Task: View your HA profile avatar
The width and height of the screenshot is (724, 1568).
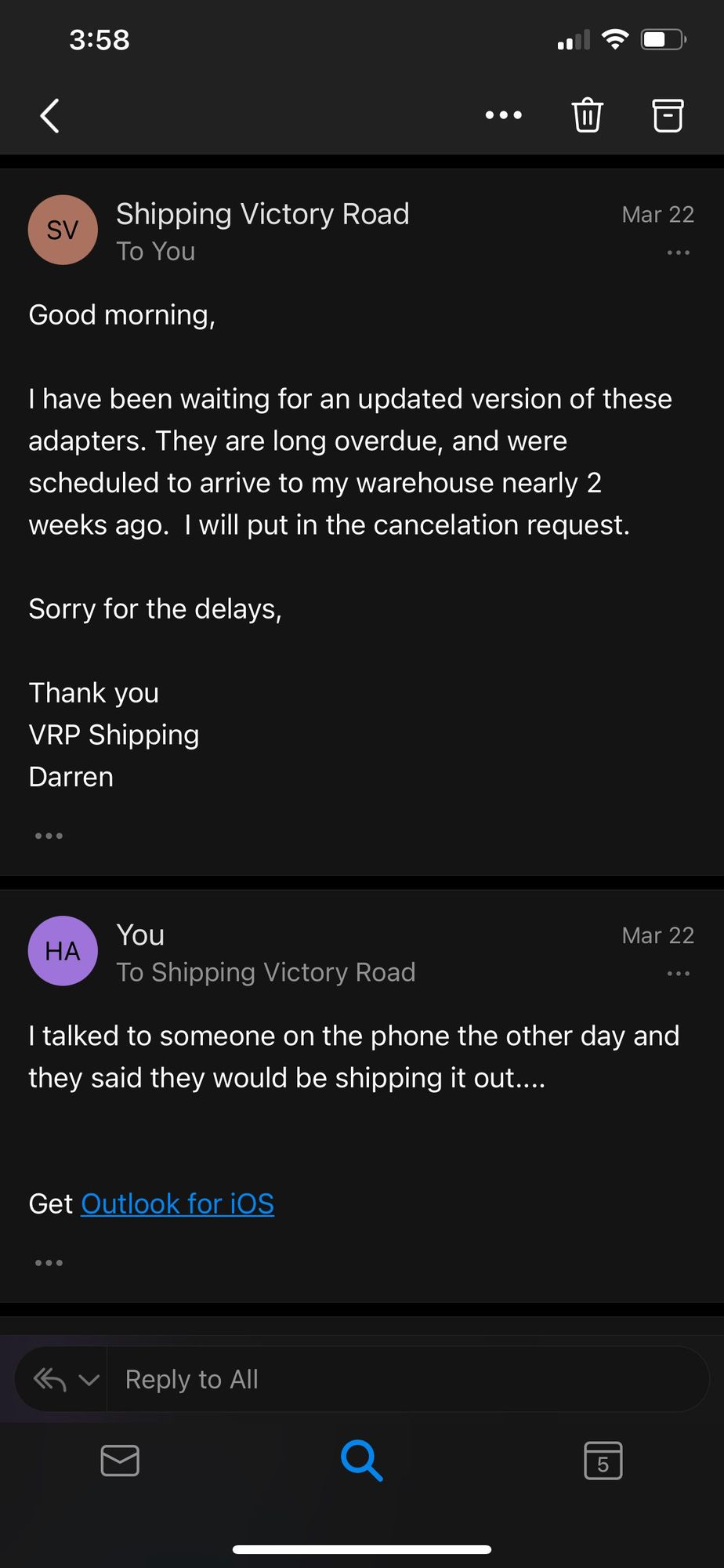Action: [63, 951]
